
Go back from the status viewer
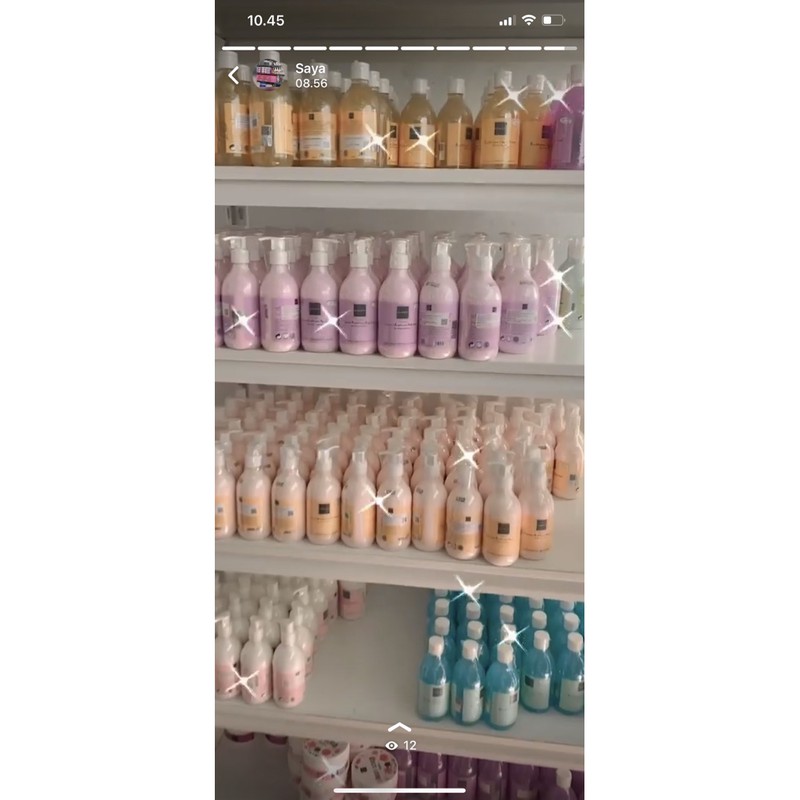point(233,75)
